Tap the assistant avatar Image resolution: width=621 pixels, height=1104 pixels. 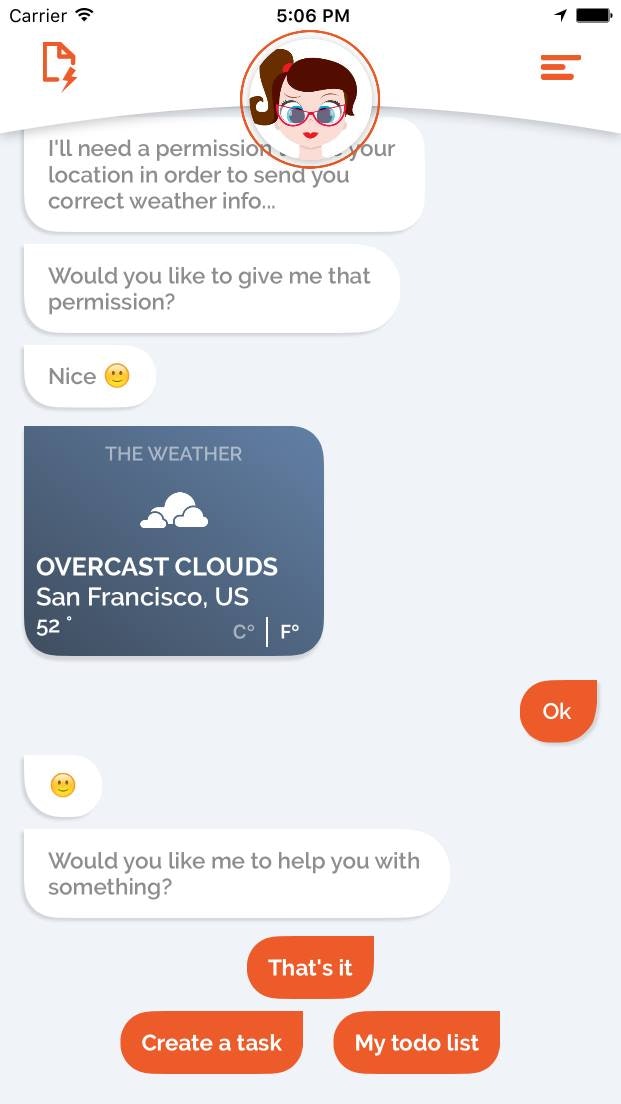click(x=310, y=99)
